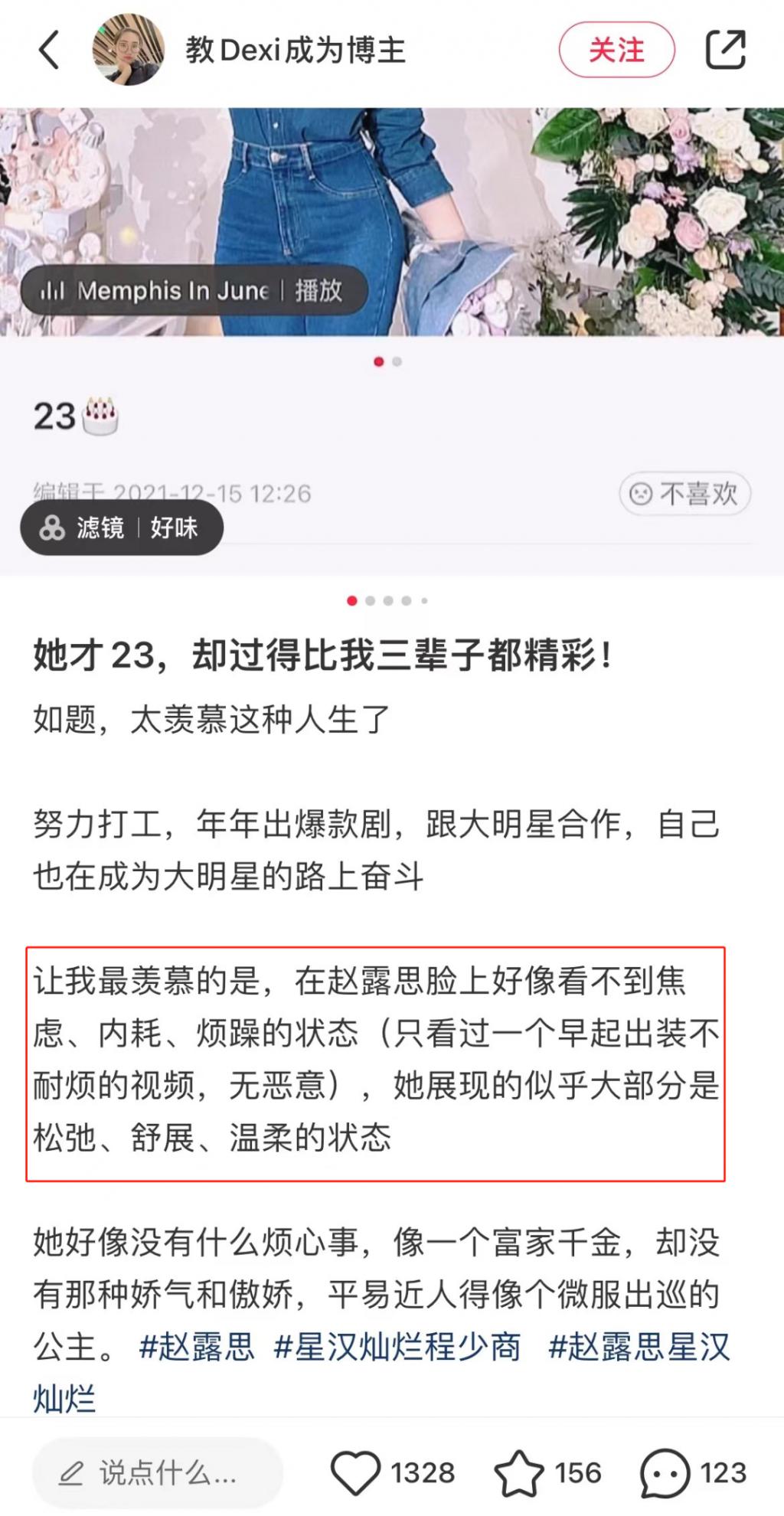Go back using the top-left arrow
Image resolution: width=784 pixels, height=1516 pixels.
tap(50, 51)
